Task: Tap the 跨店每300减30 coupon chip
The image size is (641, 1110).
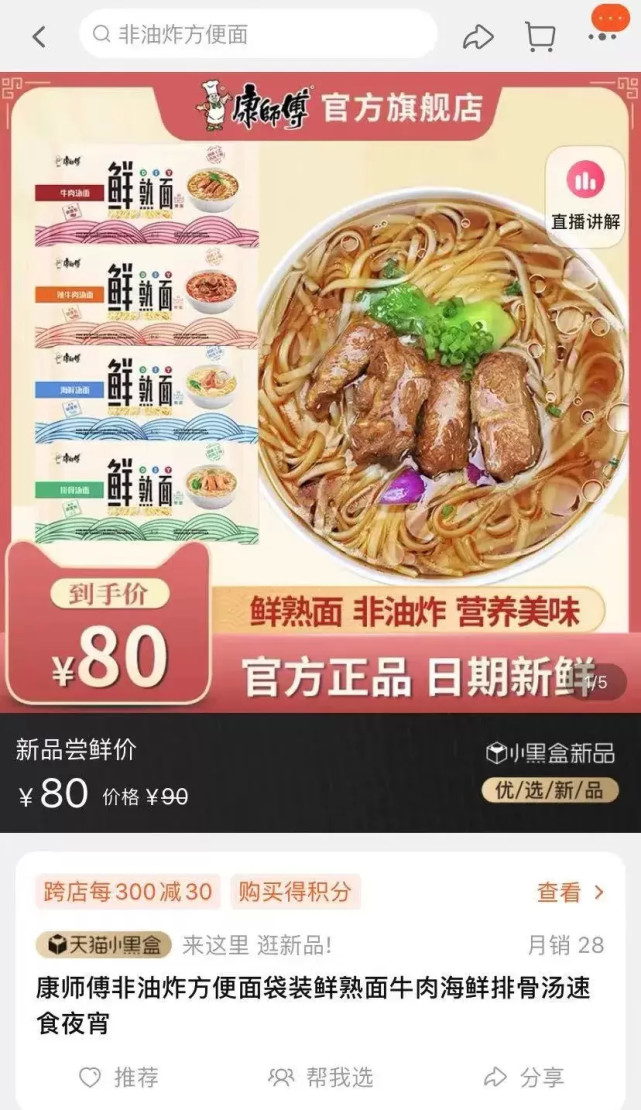Action: [x=128, y=892]
